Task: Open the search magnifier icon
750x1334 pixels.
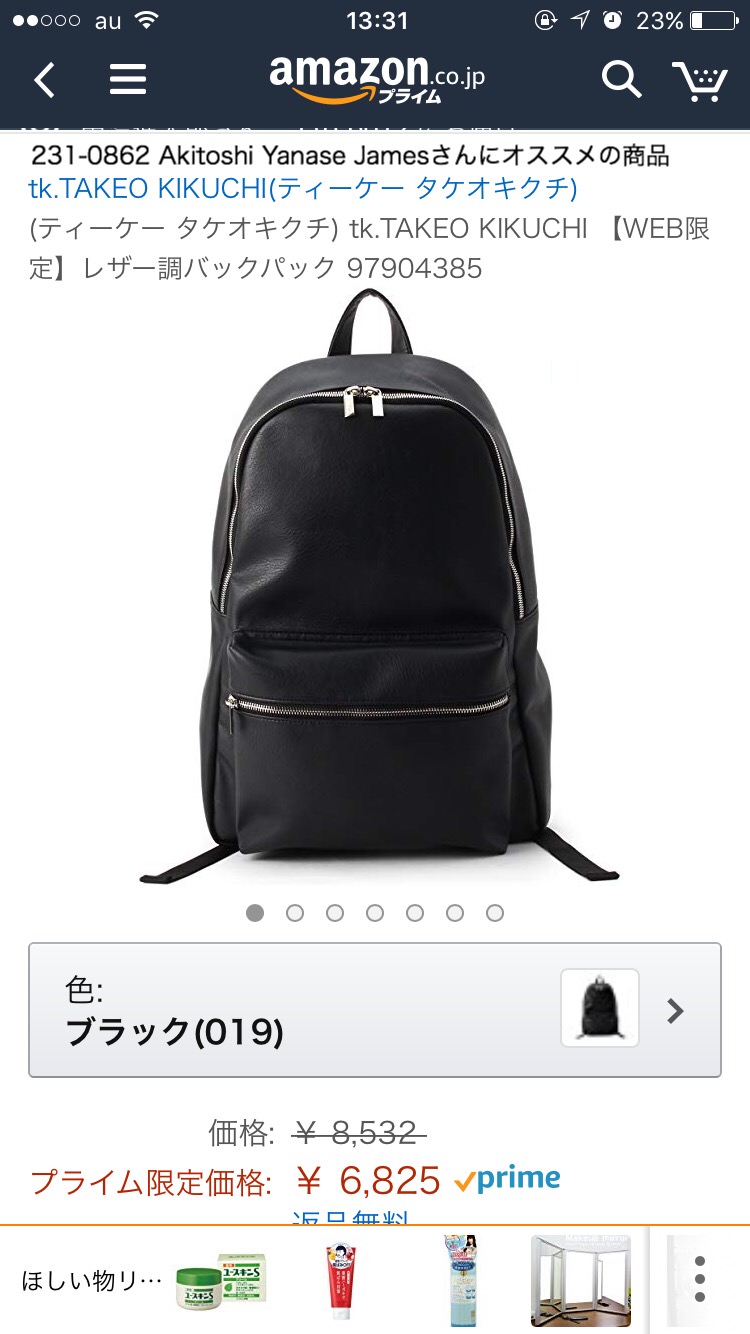Action: (620, 79)
